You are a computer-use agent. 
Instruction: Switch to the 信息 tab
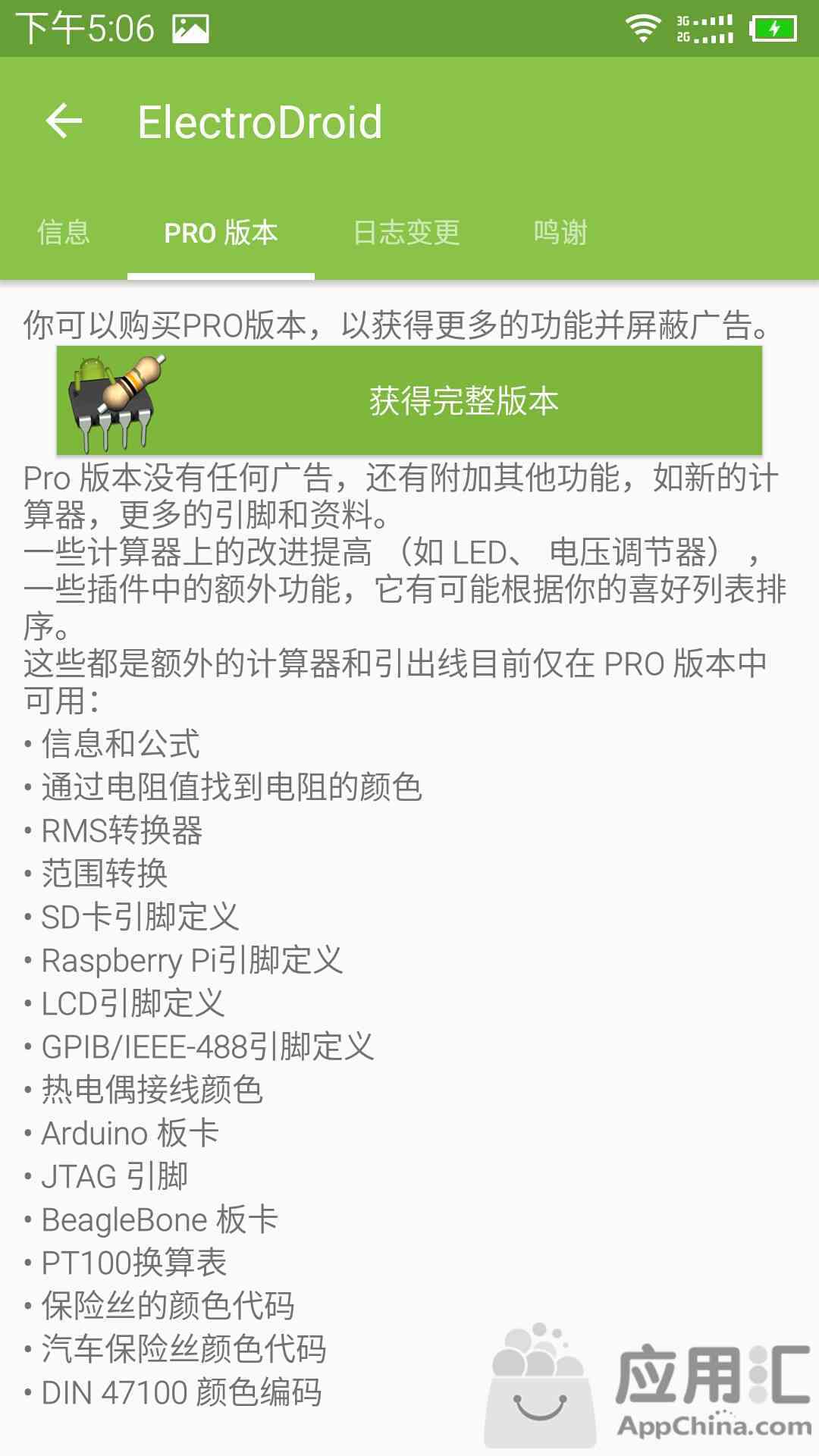pyautogui.click(x=64, y=232)
